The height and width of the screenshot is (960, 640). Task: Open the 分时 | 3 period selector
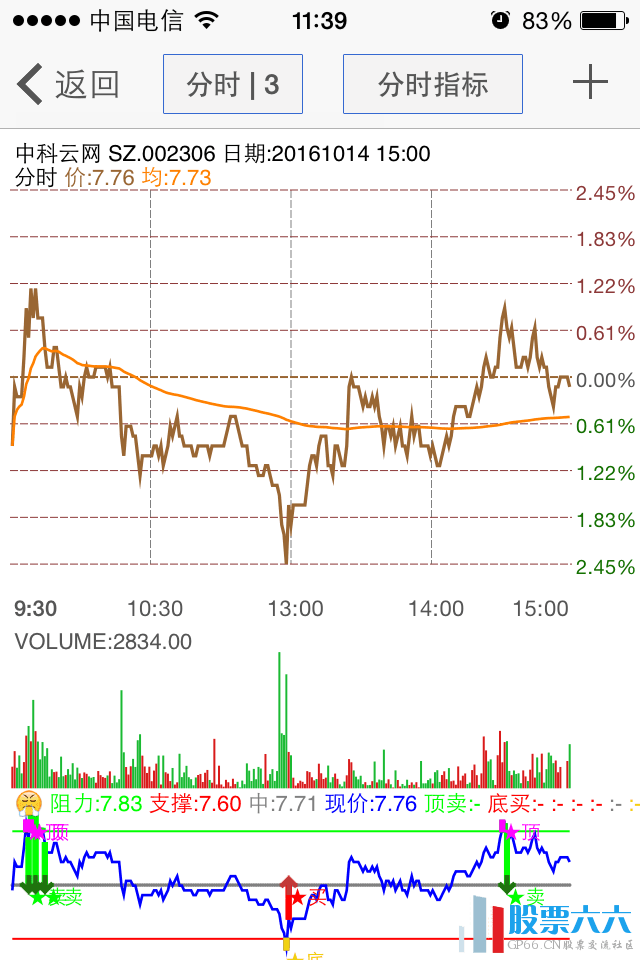point(233,84)
